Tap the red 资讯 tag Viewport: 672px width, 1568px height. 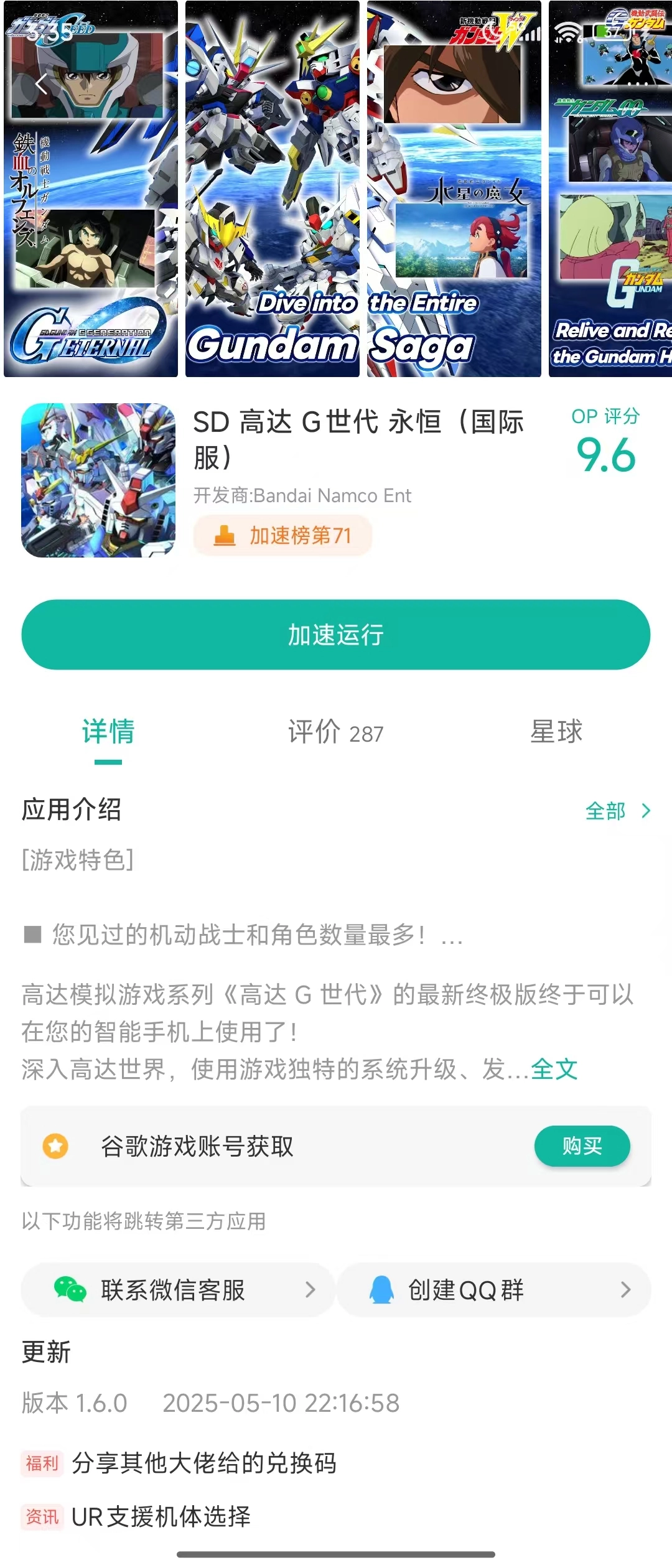click(x=41, y=1518)
